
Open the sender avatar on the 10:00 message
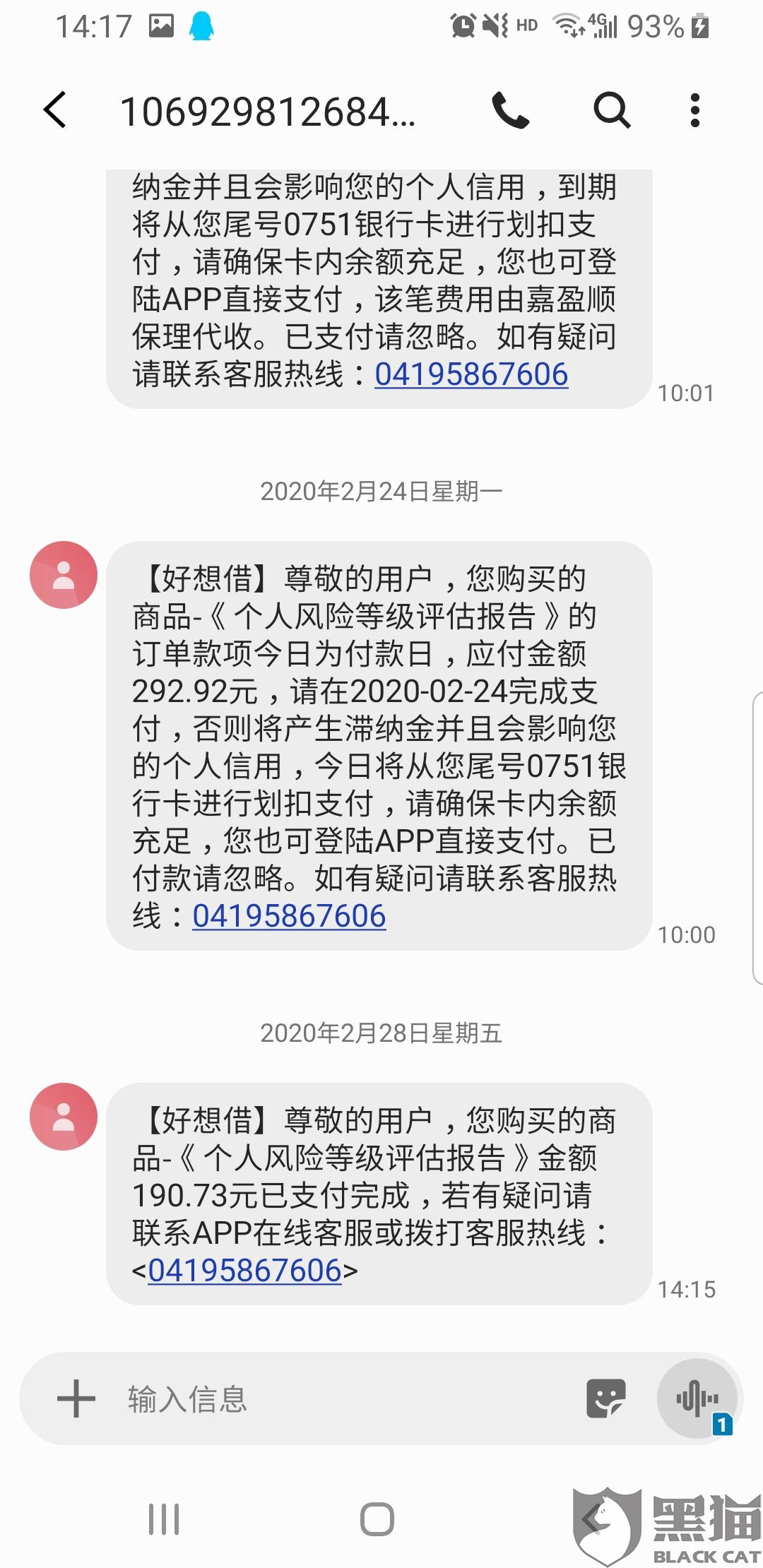pos(64,575)
